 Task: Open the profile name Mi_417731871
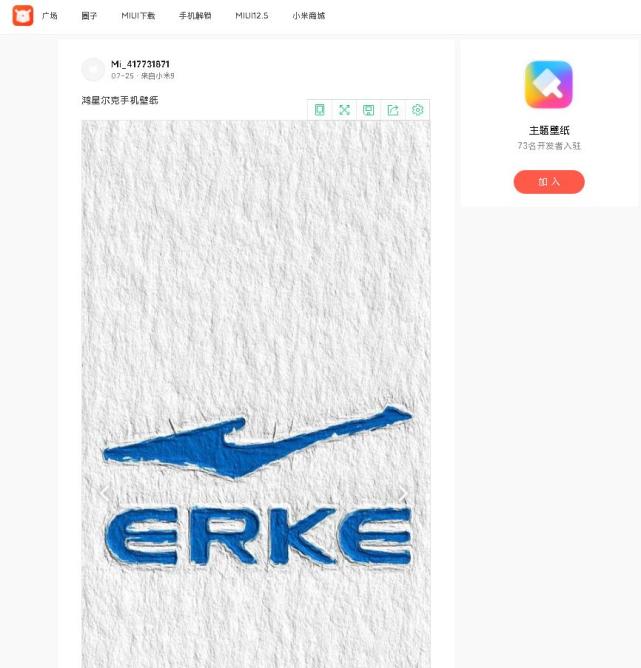coord(140,64)
